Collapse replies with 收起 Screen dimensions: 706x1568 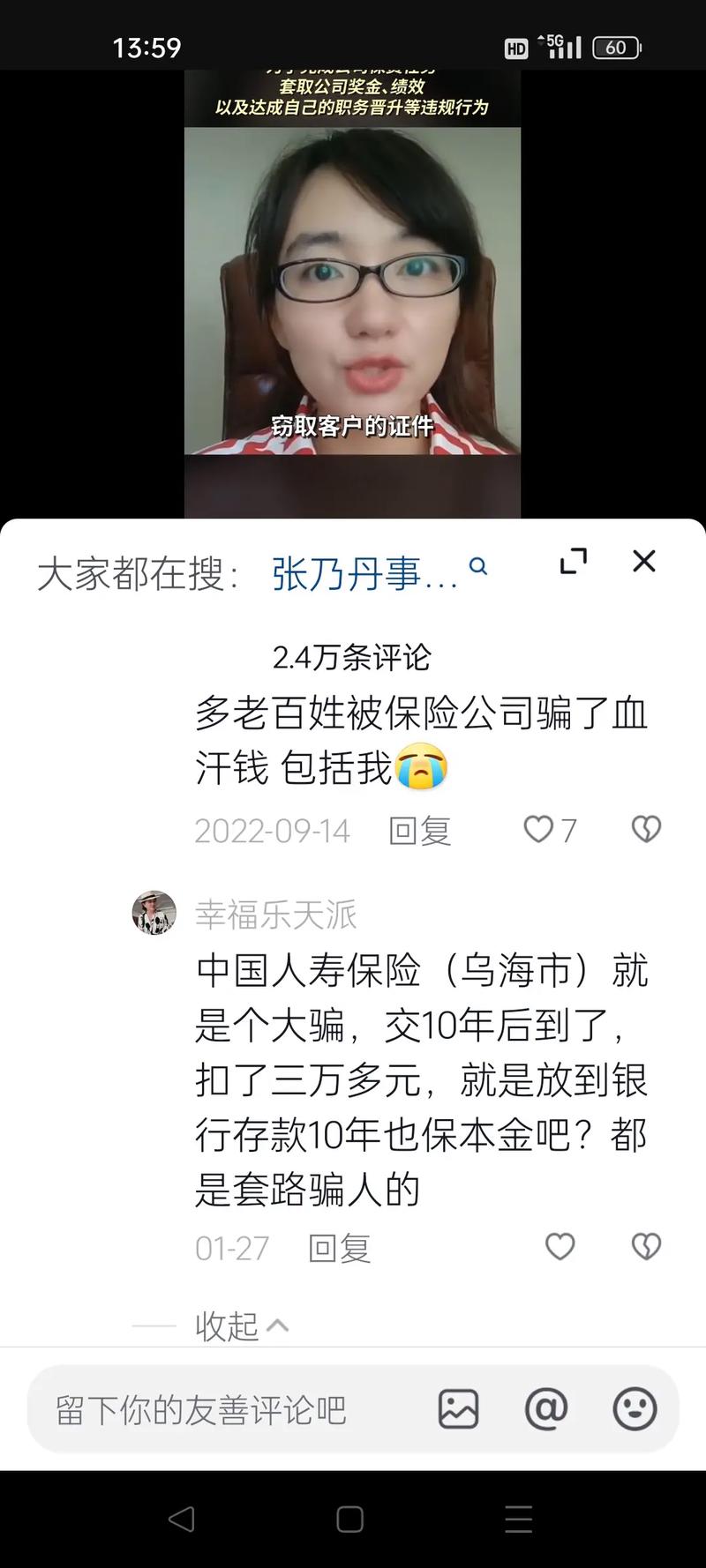pyautogui.click(x=240, y=1325)
